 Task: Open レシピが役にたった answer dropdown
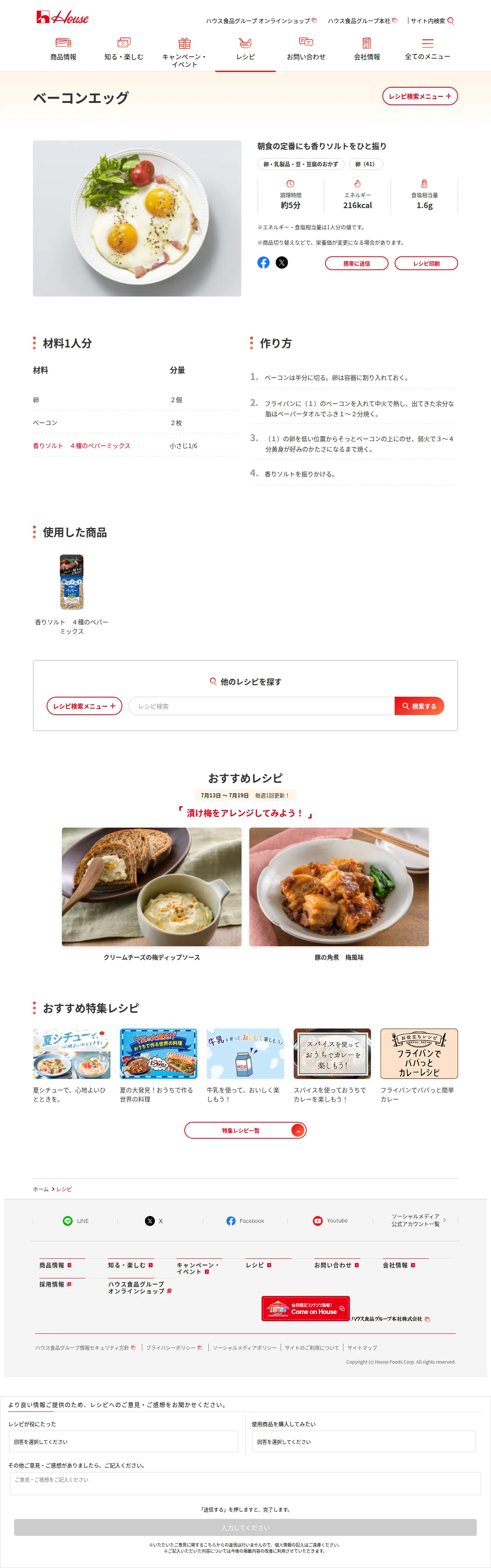tap(124, 1441)
